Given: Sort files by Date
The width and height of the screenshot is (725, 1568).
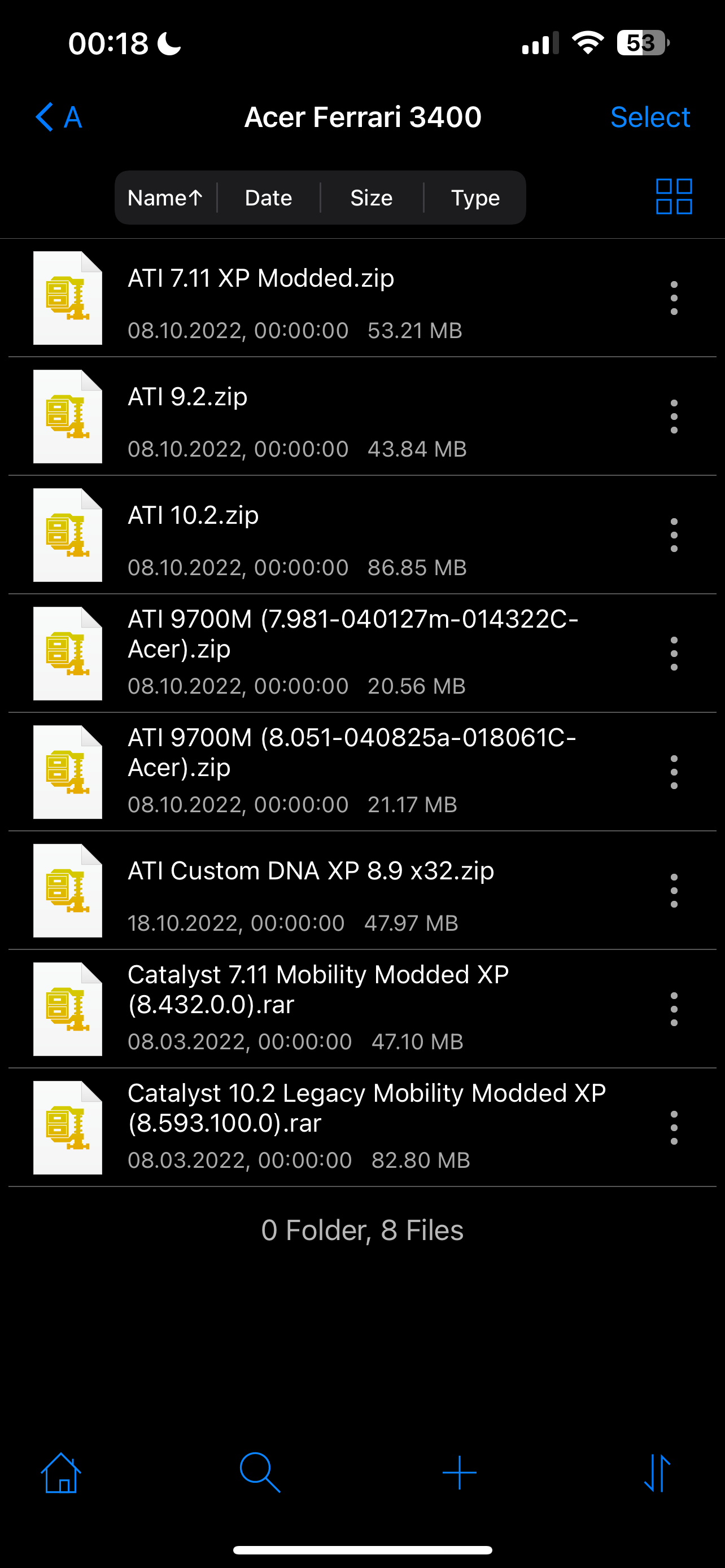Looking at the screenshot, I should click(268, 198).
